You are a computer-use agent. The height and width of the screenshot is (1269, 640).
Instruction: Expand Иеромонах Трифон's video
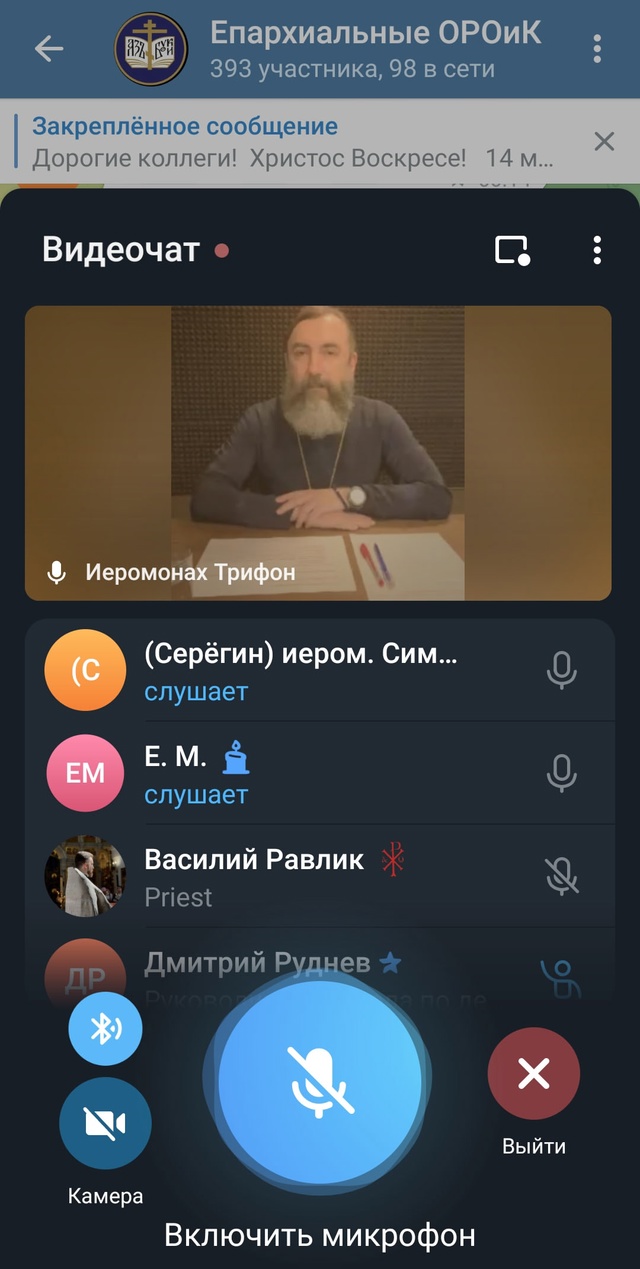pos(318,453)
